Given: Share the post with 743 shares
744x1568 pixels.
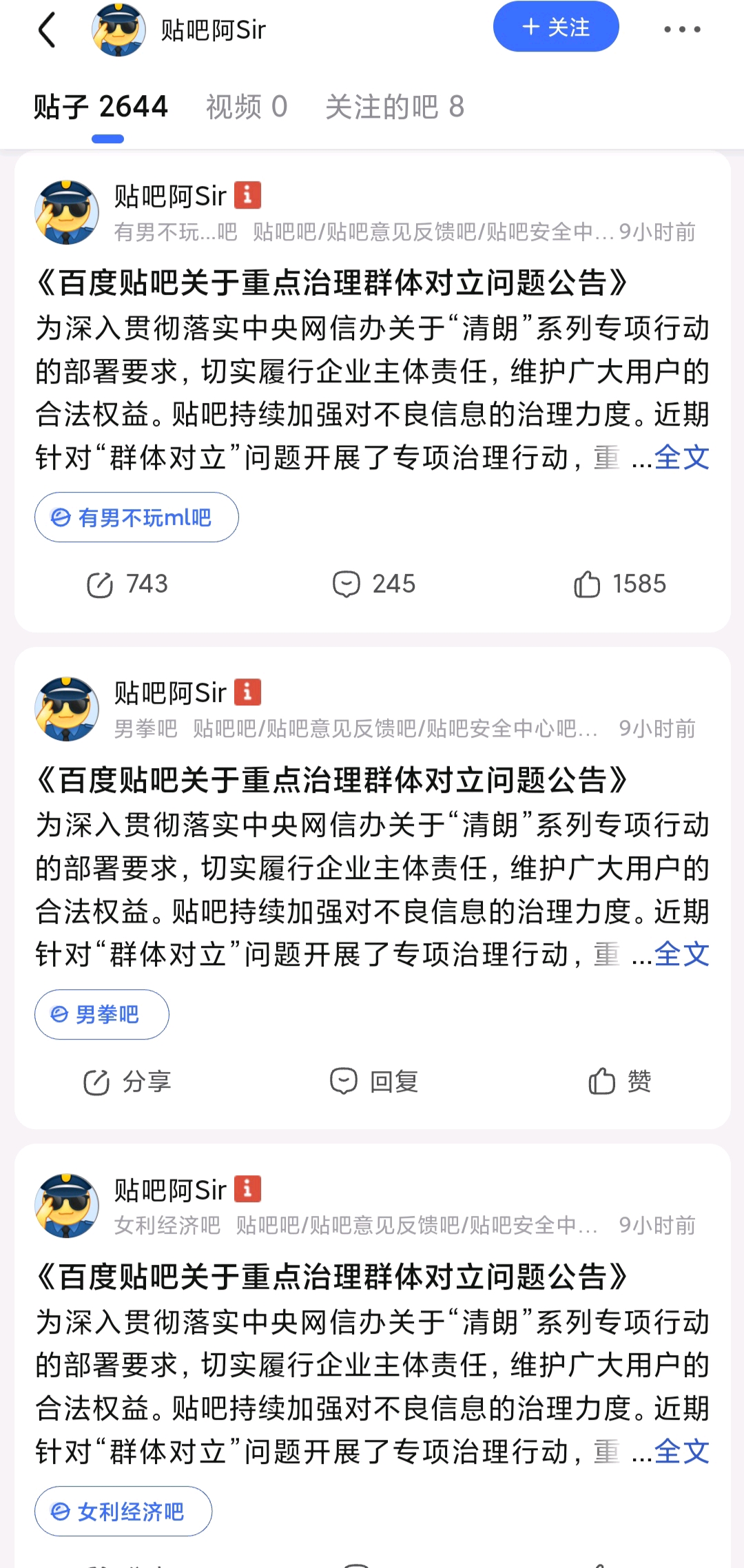Looking at the screenshot, I should point(127,584).
